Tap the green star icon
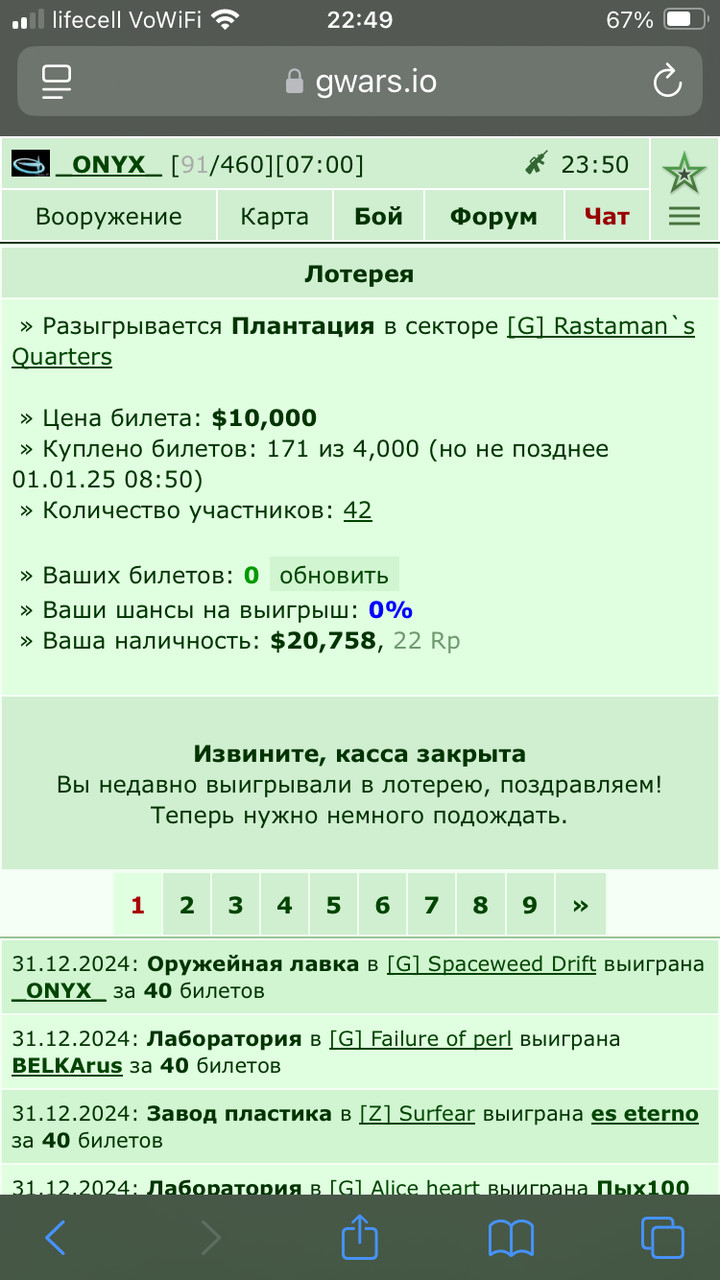The width and height of the screenshot is (720, 1280). 684,174
